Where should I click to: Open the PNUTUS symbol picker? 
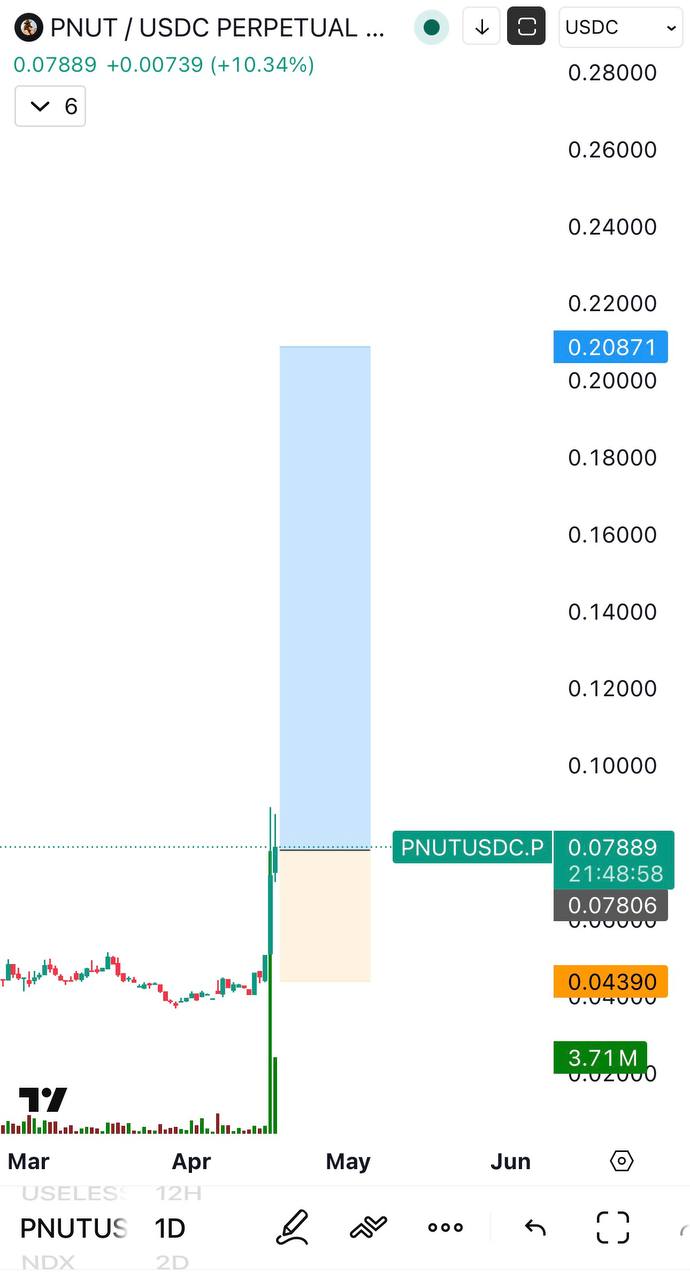tap(73, 1228)
